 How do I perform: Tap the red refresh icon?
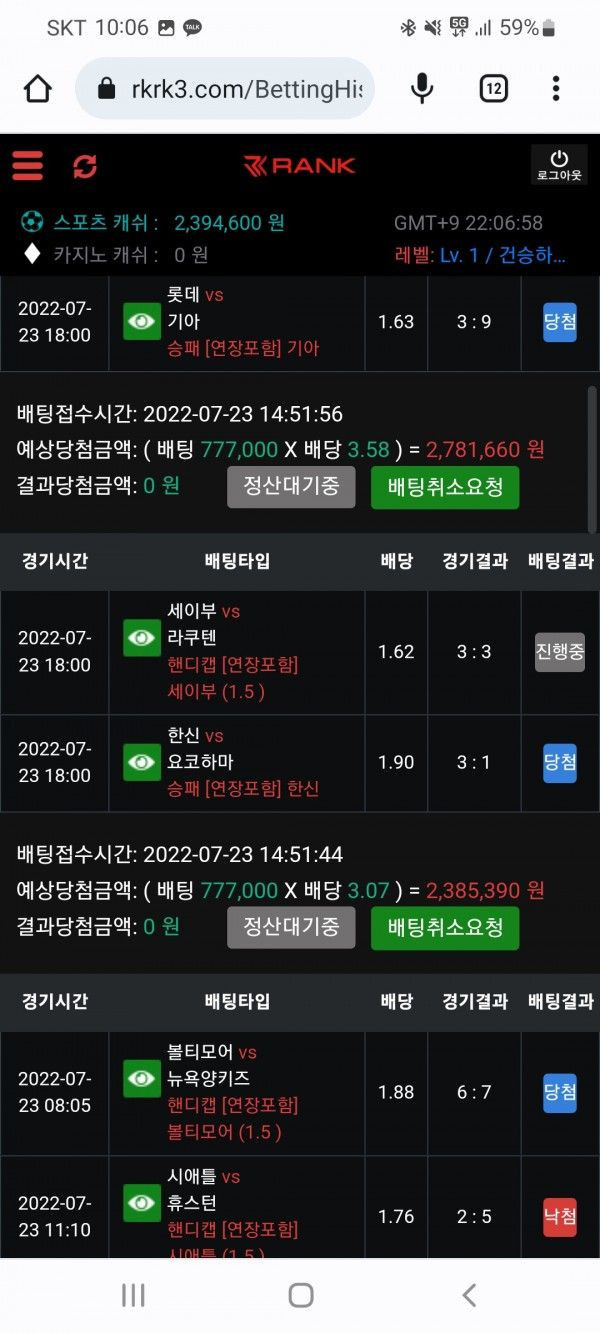(x=85, y=166)
